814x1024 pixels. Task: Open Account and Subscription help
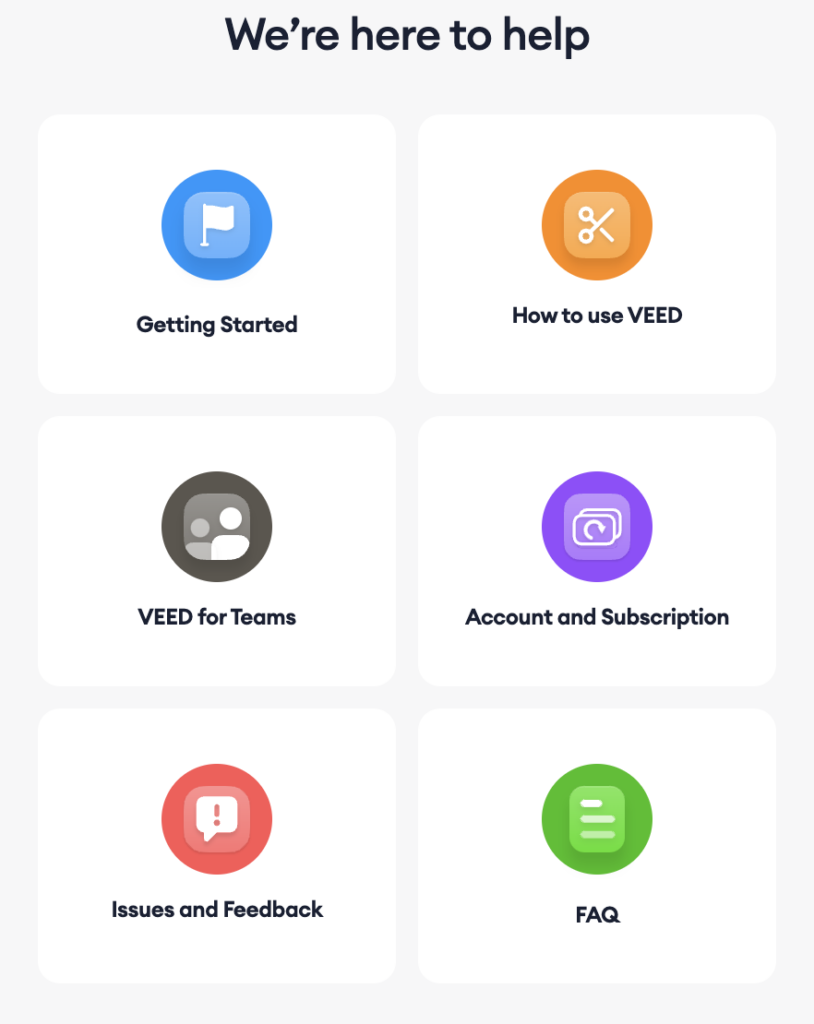(596, 617)
